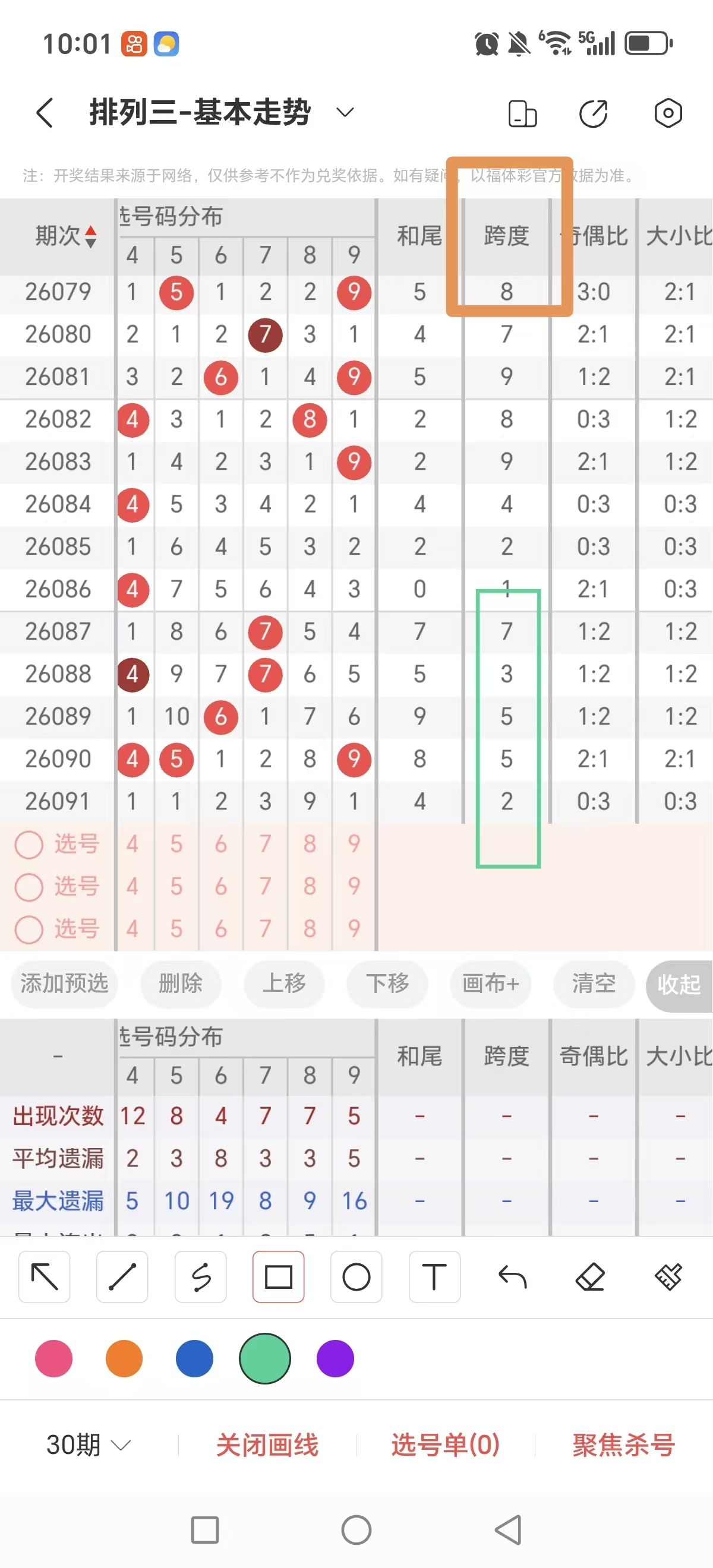Viewport: 713px width, 1568px height.
Task: Select the curve drawing tool
Action: tap(200, 1277)
